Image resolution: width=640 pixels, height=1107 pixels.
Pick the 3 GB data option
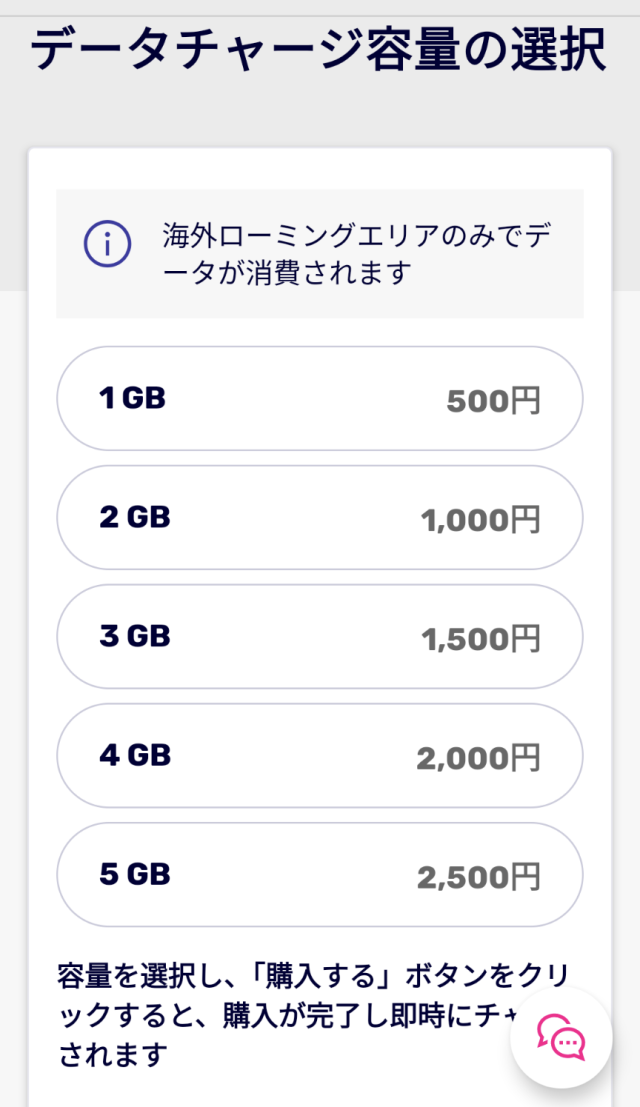320,637
